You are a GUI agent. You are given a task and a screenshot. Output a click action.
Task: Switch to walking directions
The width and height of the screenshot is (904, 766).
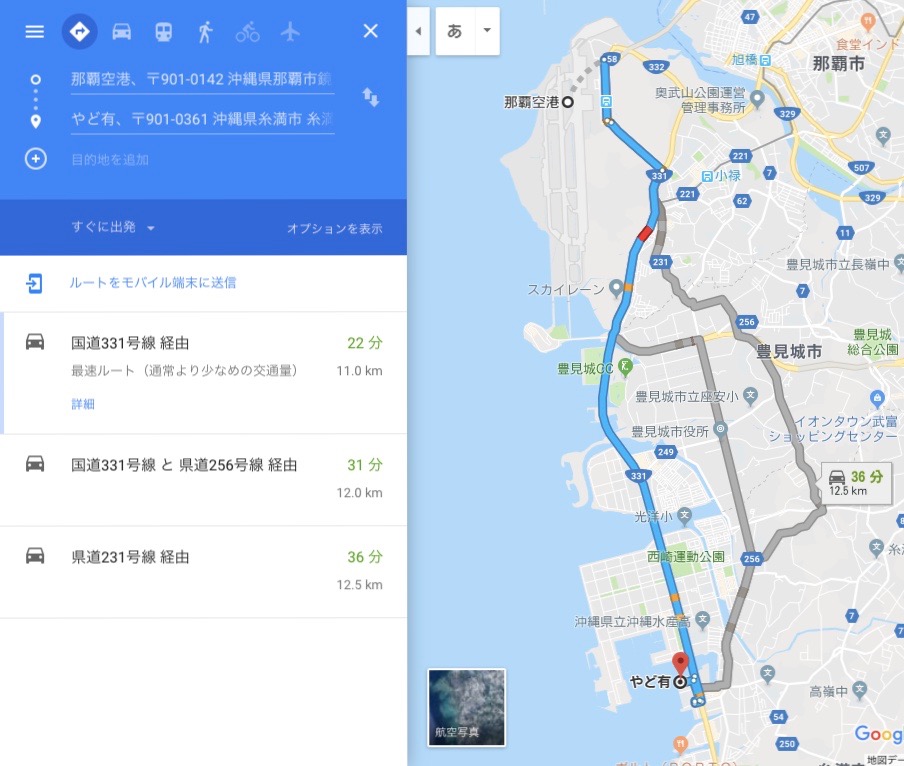coord(205,31)
